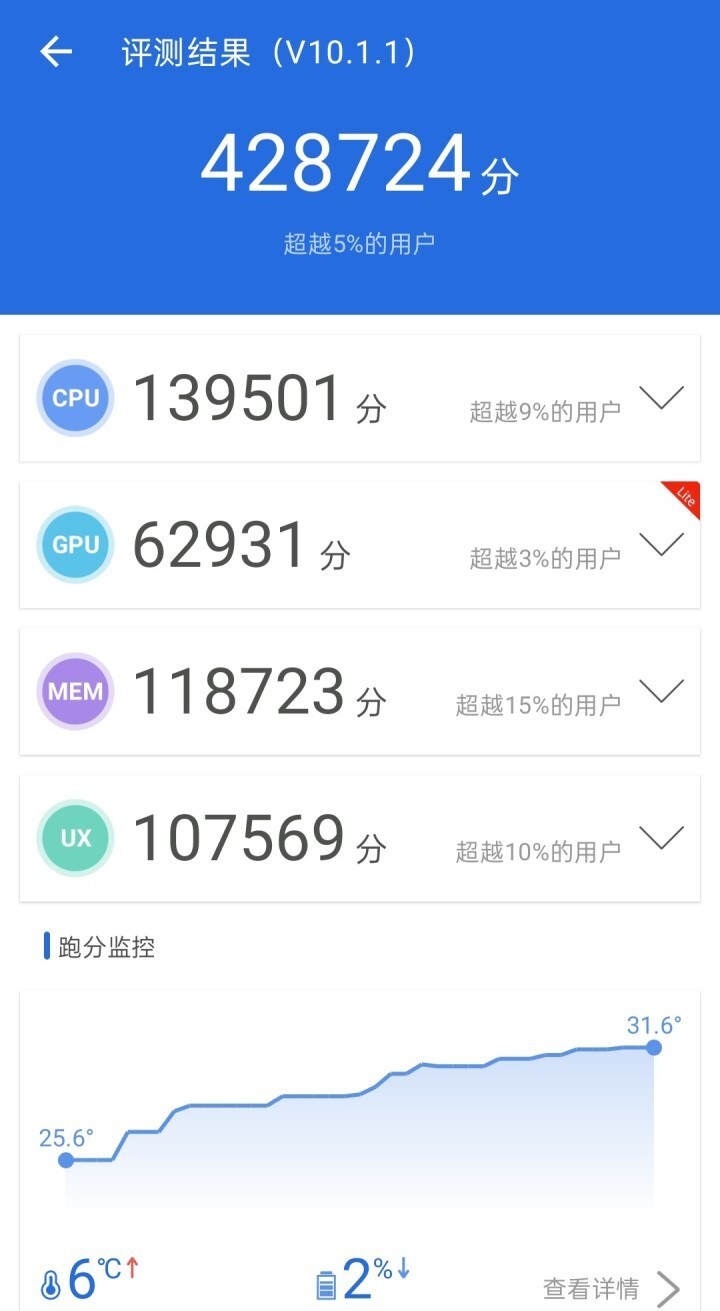Expand the GPU score breakdown
Viewport: 720px width, 1311px height.
click(661, 545)
